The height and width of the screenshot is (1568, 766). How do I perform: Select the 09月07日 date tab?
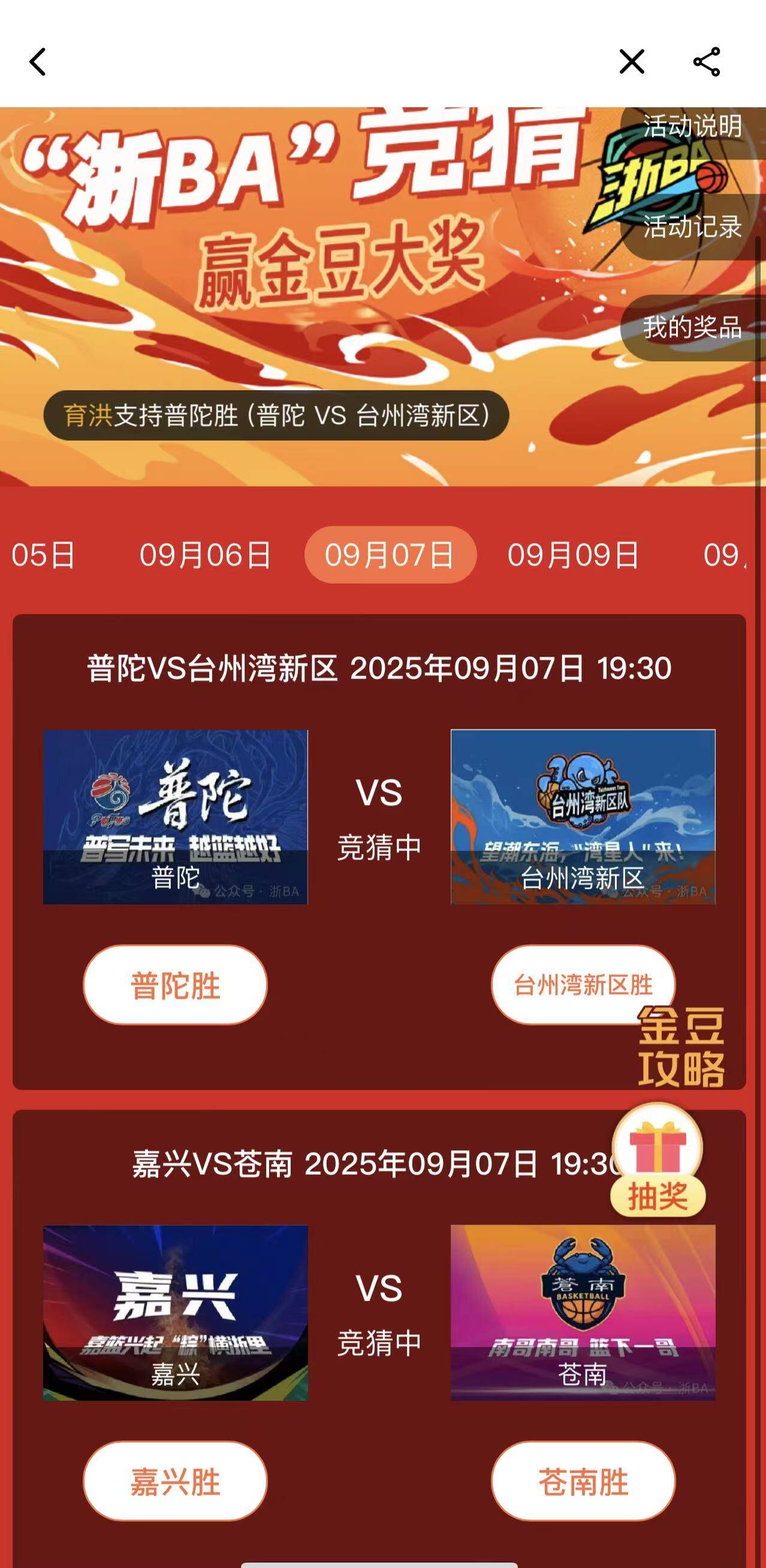point(390,555)
